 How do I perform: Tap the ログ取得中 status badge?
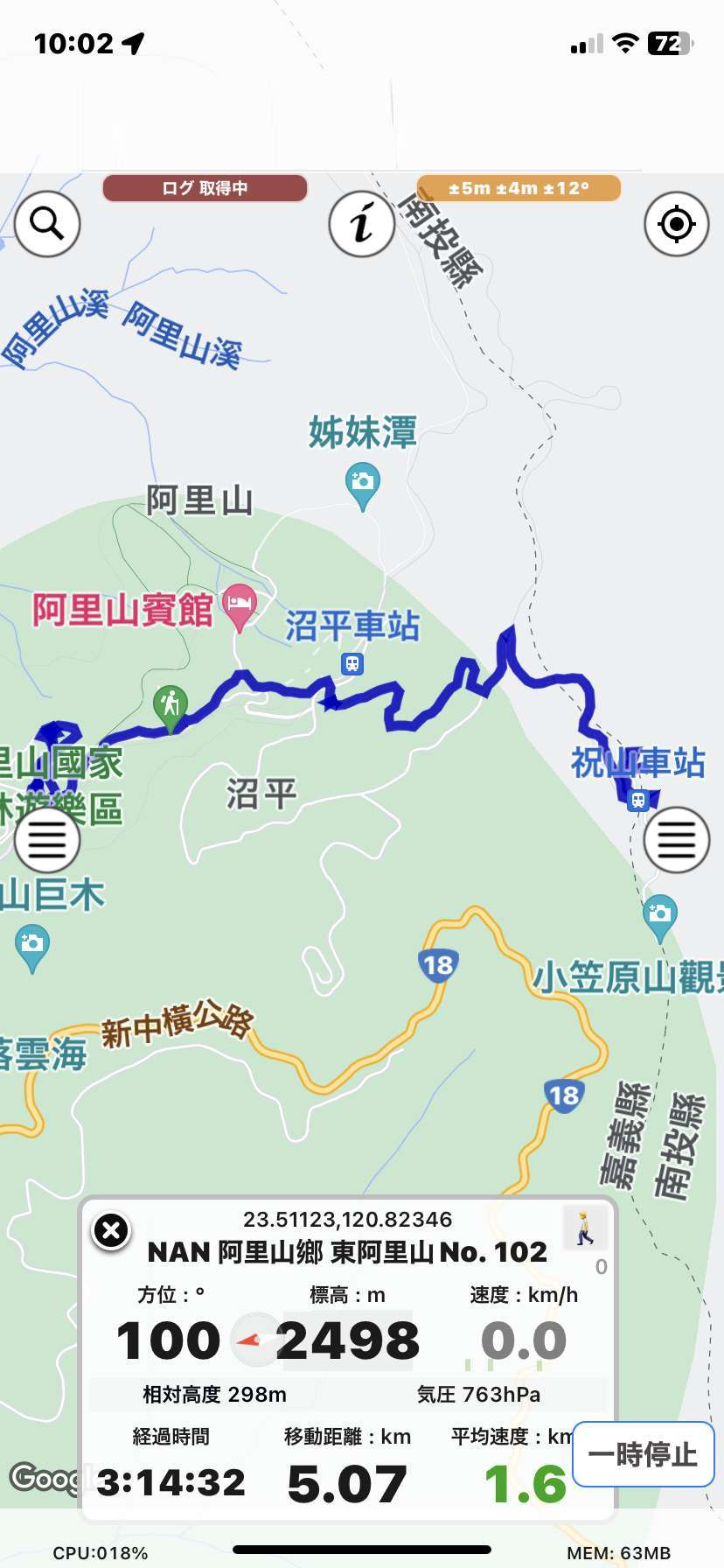pos(205,188)
